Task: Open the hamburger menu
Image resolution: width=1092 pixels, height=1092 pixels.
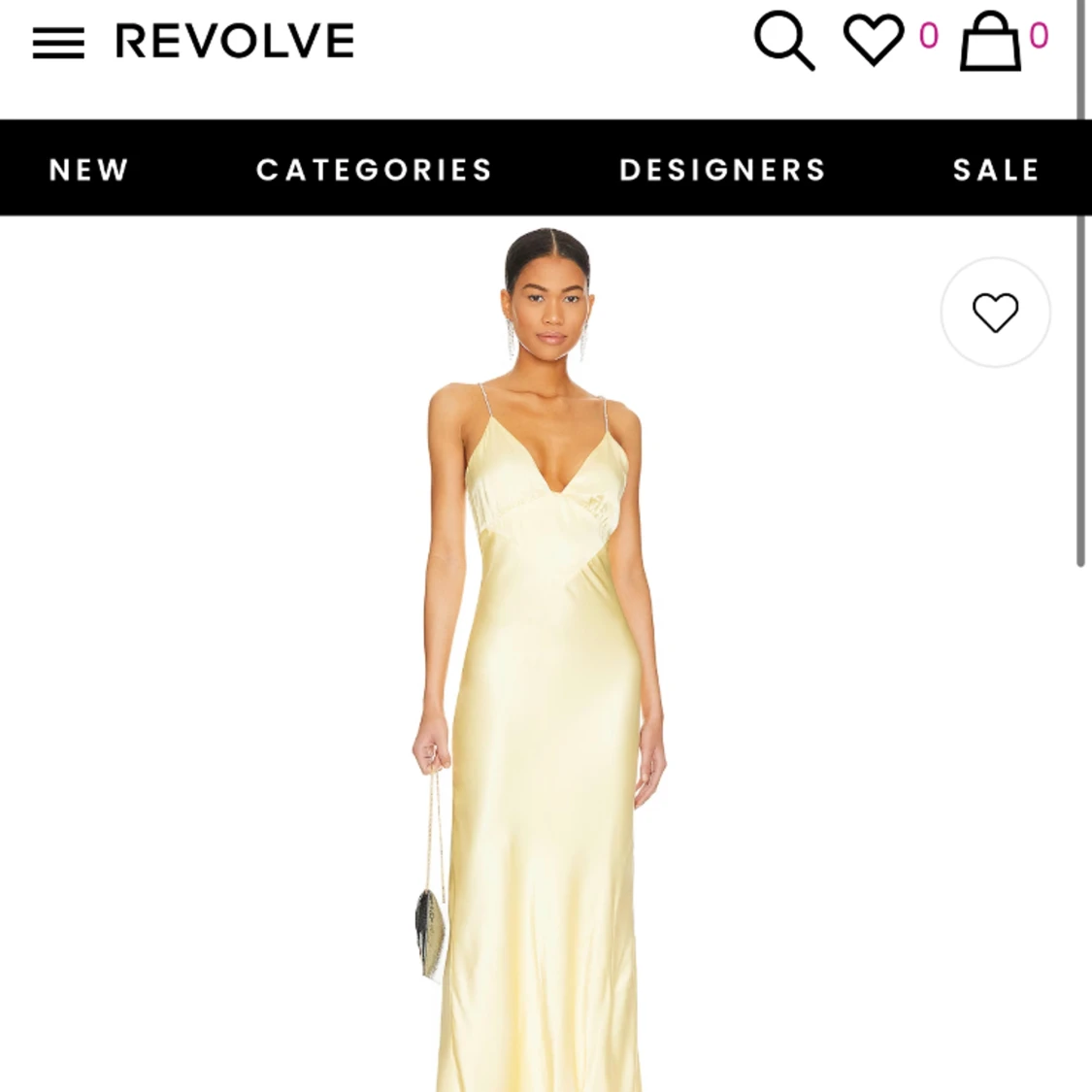Action: tap(58, 43)
